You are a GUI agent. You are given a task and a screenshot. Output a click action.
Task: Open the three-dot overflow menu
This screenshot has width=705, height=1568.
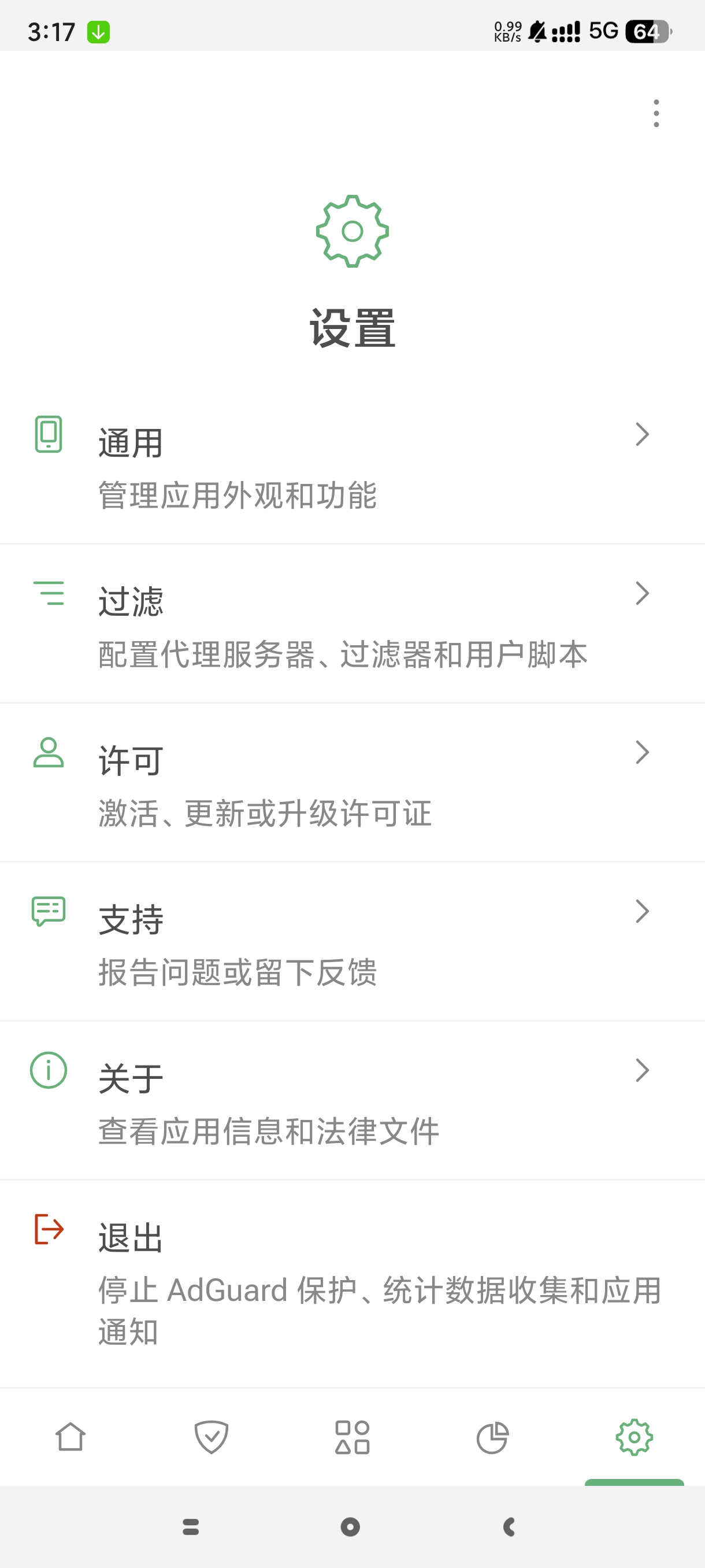[656, 113]
